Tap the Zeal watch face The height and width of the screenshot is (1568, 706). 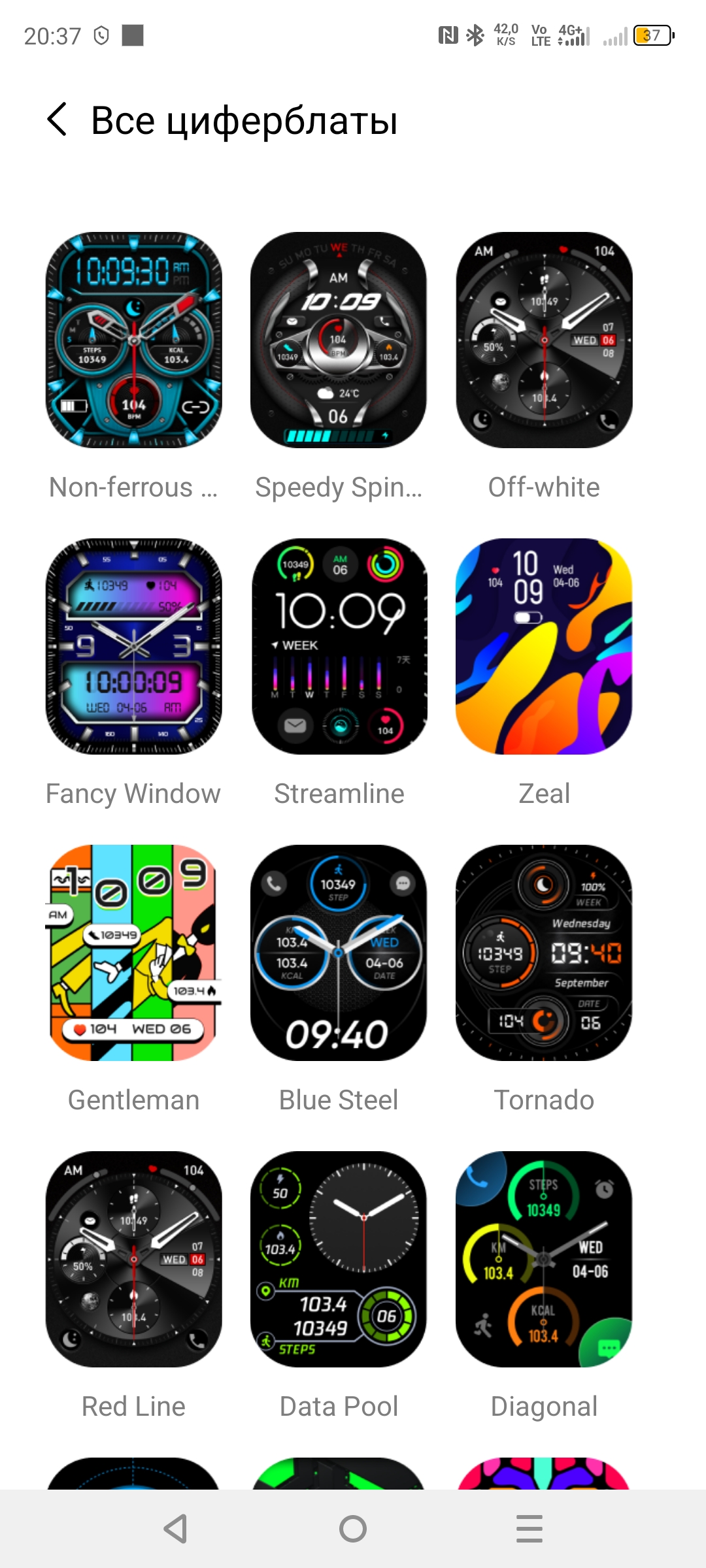(x=544, y=646)
